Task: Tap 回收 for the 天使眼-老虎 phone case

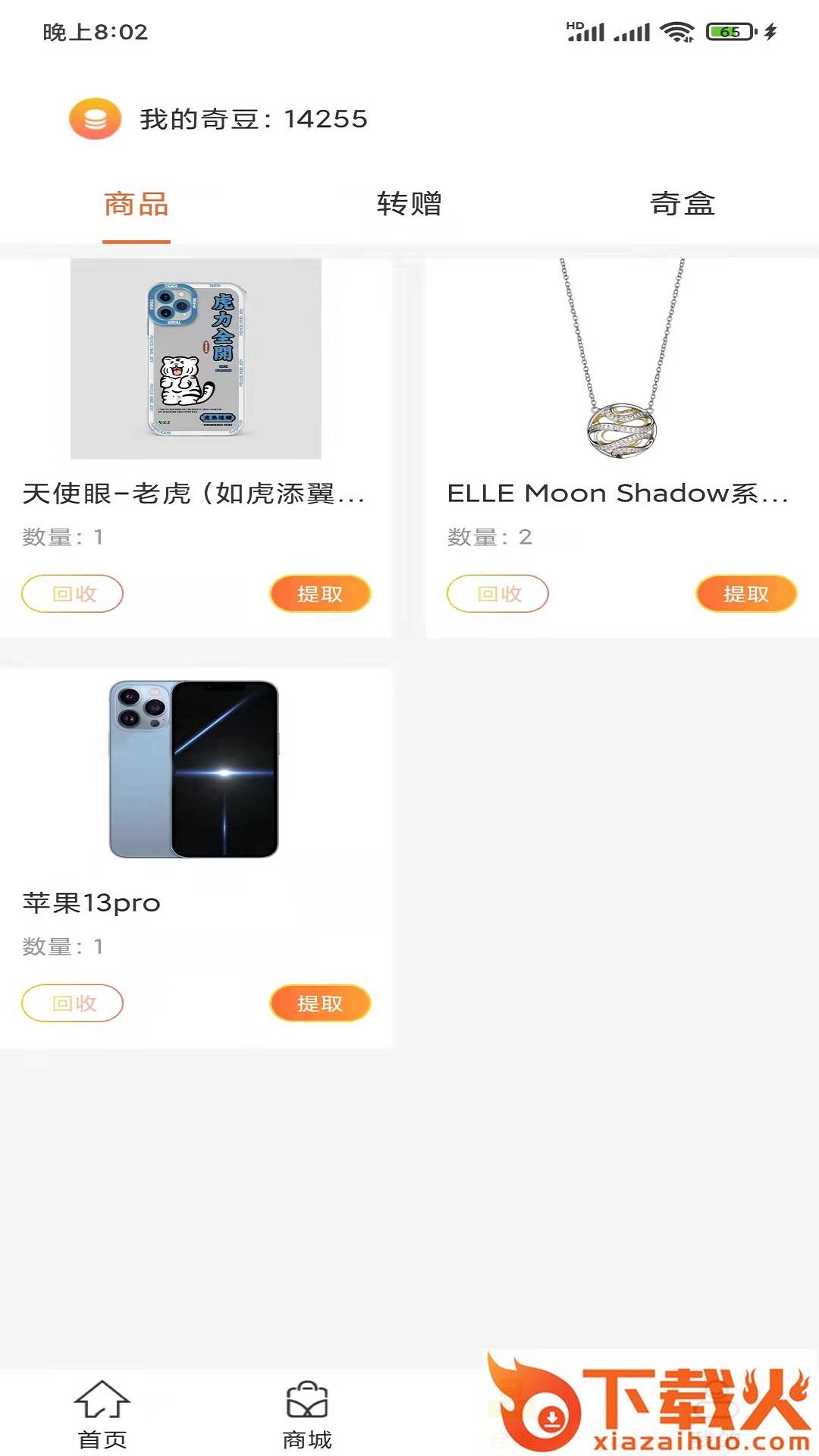Action: coord(73,594)
